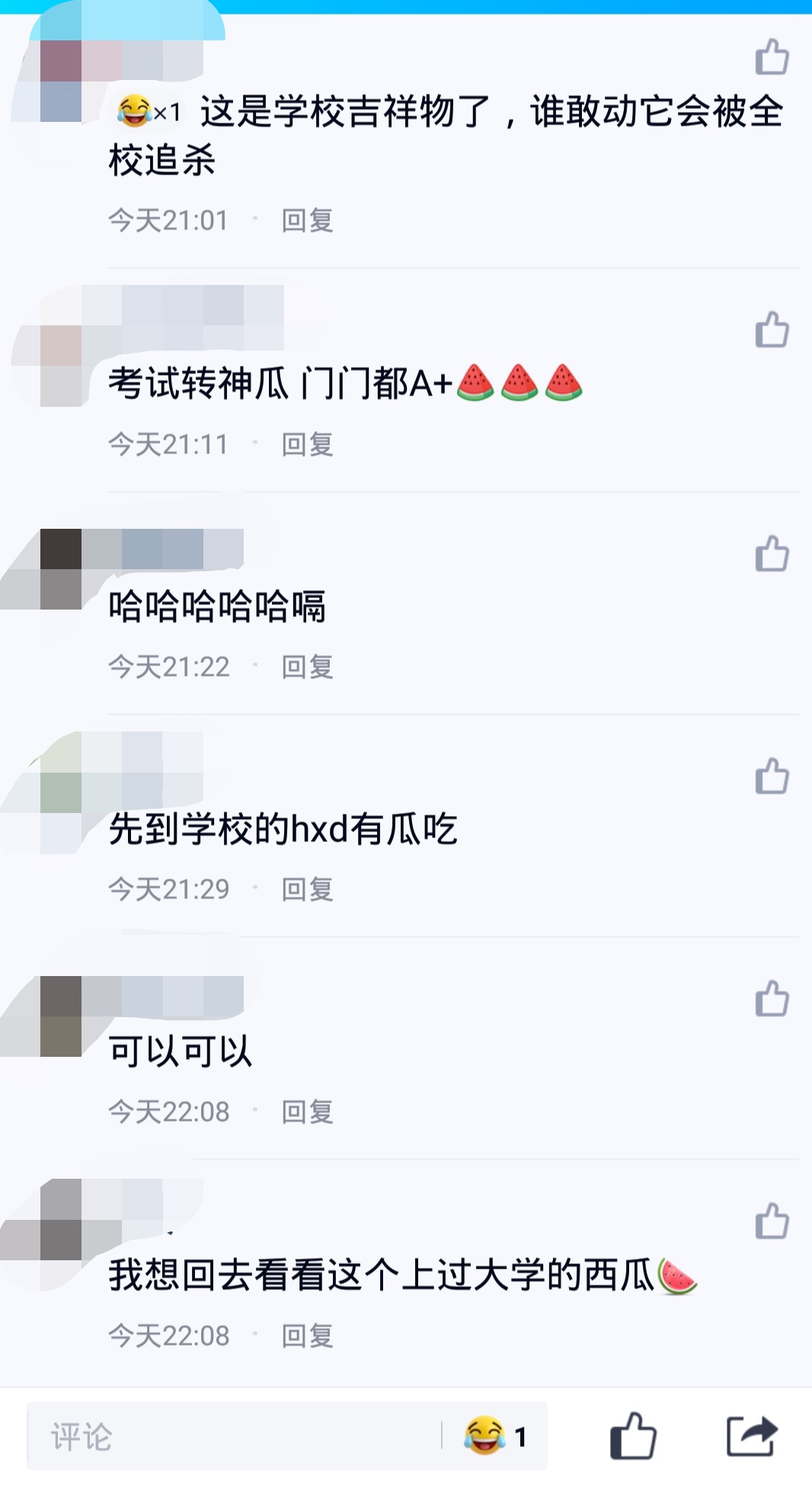812x1498 pixels.
Task: Toggle like on the mascot comment's thumbs-up
Action: tap(771, 57)
